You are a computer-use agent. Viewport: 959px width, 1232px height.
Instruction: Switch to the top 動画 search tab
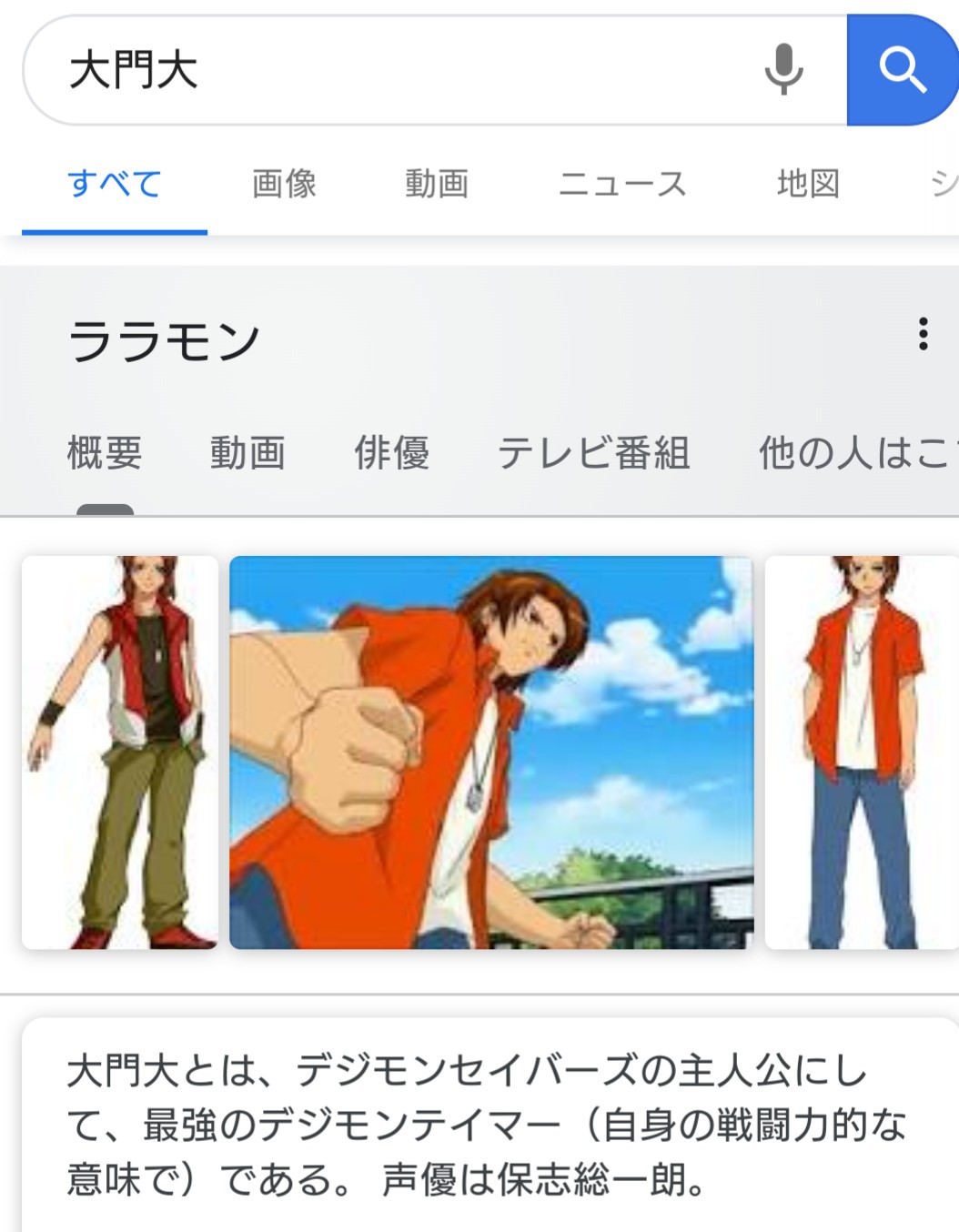(437, 184)
